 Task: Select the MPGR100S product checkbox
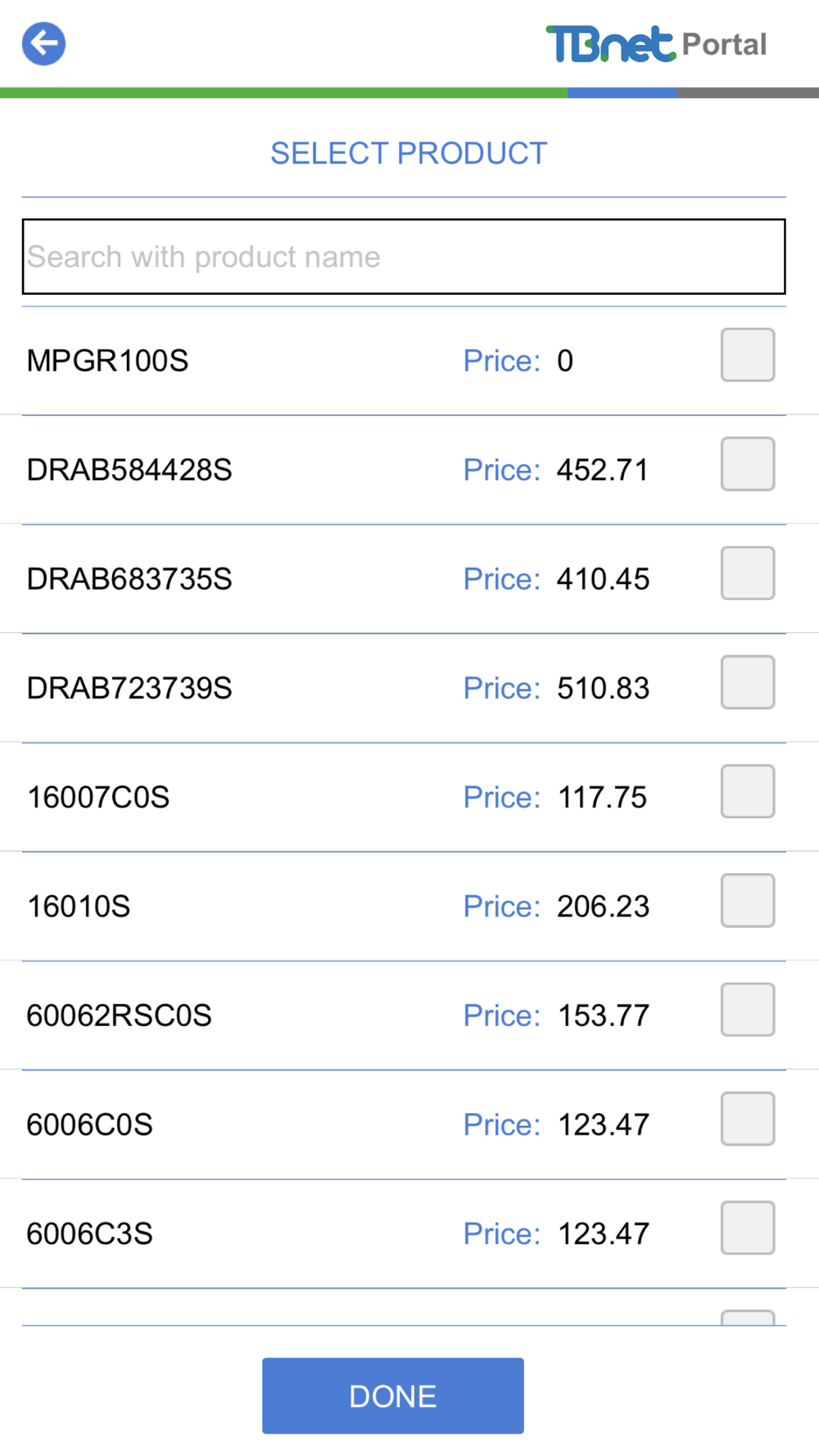pos(747,355)
